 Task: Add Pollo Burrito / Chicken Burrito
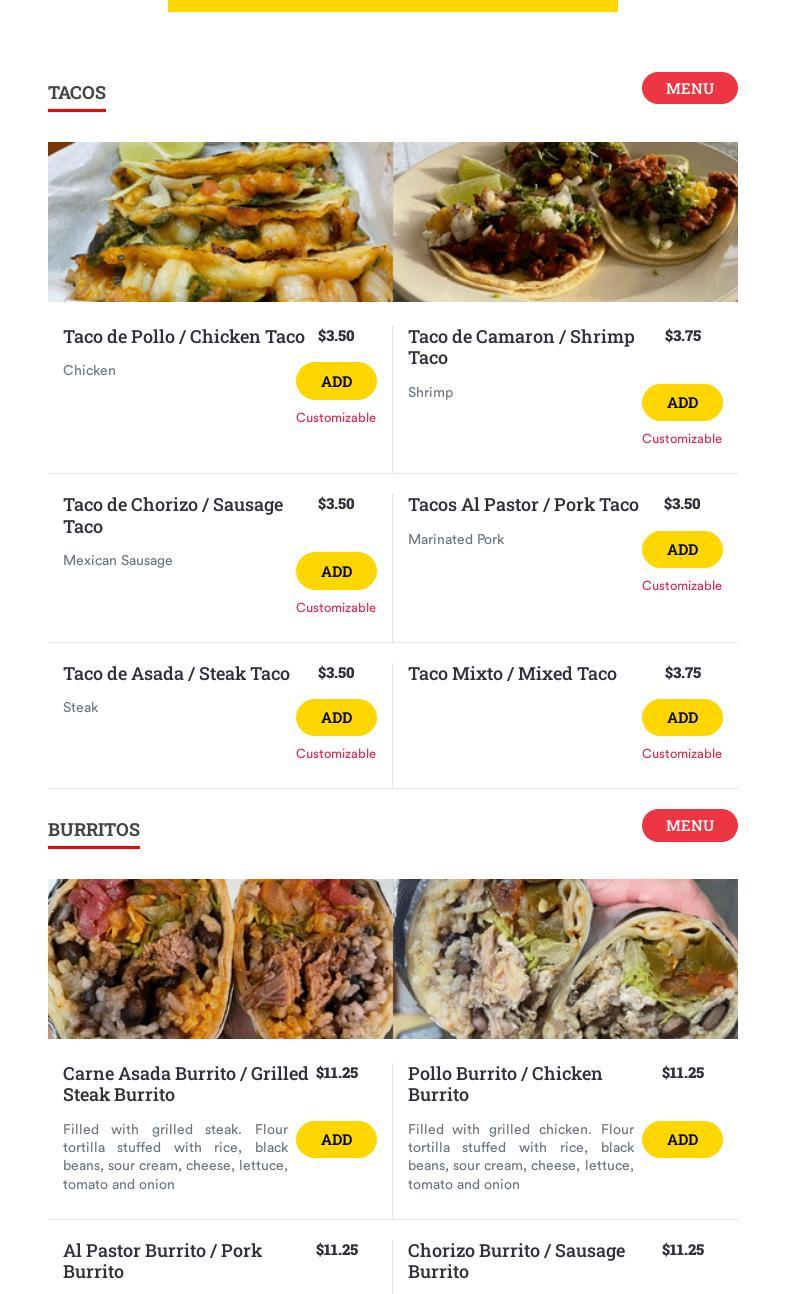click(x=682, y=1139)
